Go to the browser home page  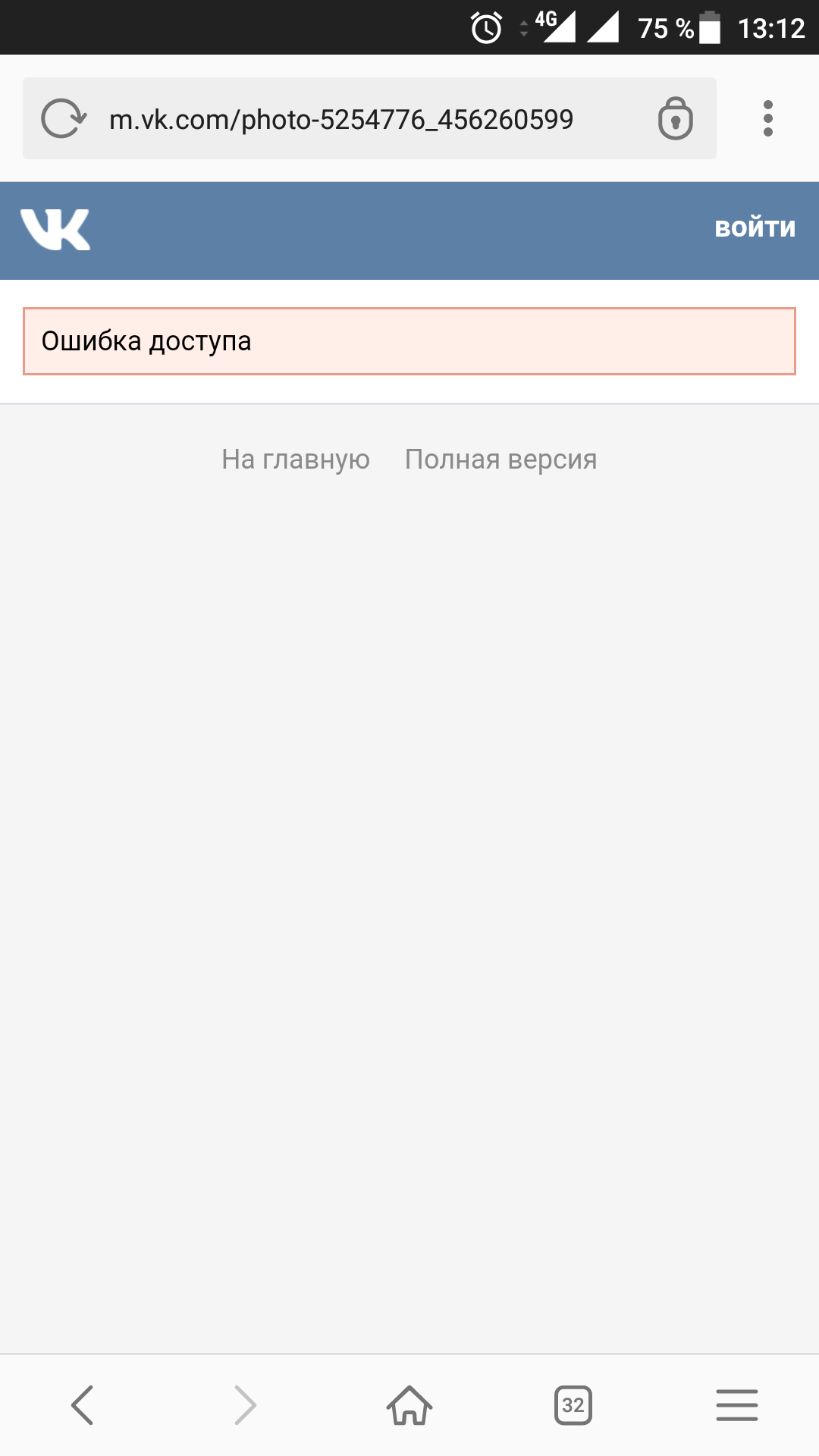point(409,1405)
